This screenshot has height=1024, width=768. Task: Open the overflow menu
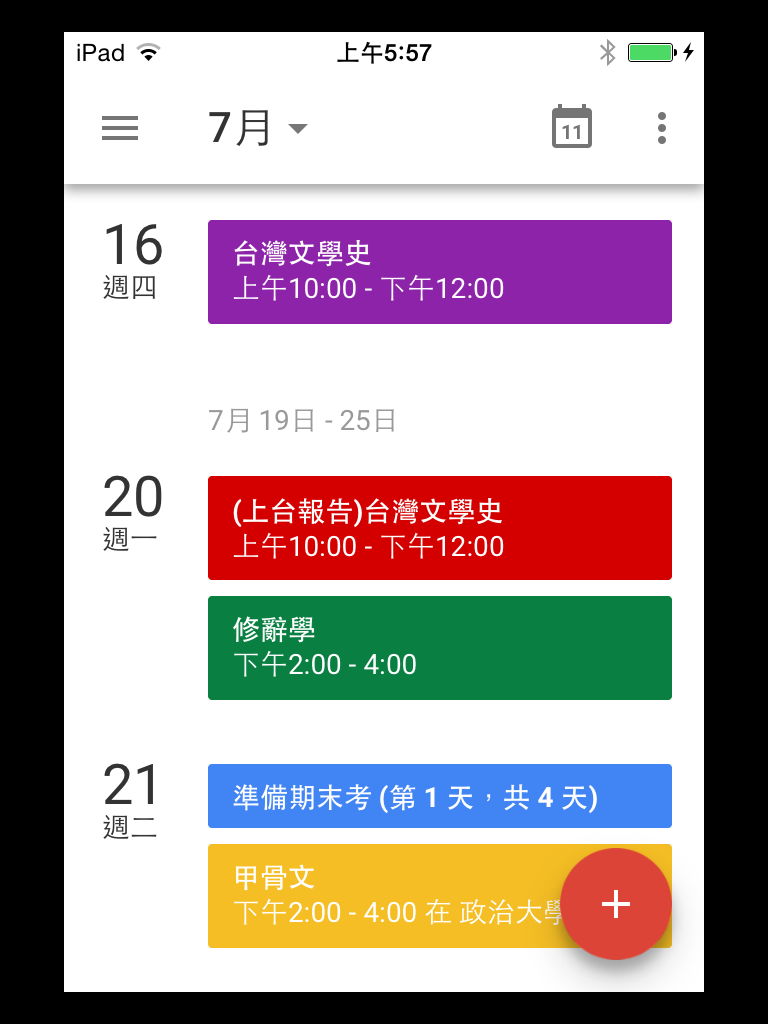[x=661, y=128]
